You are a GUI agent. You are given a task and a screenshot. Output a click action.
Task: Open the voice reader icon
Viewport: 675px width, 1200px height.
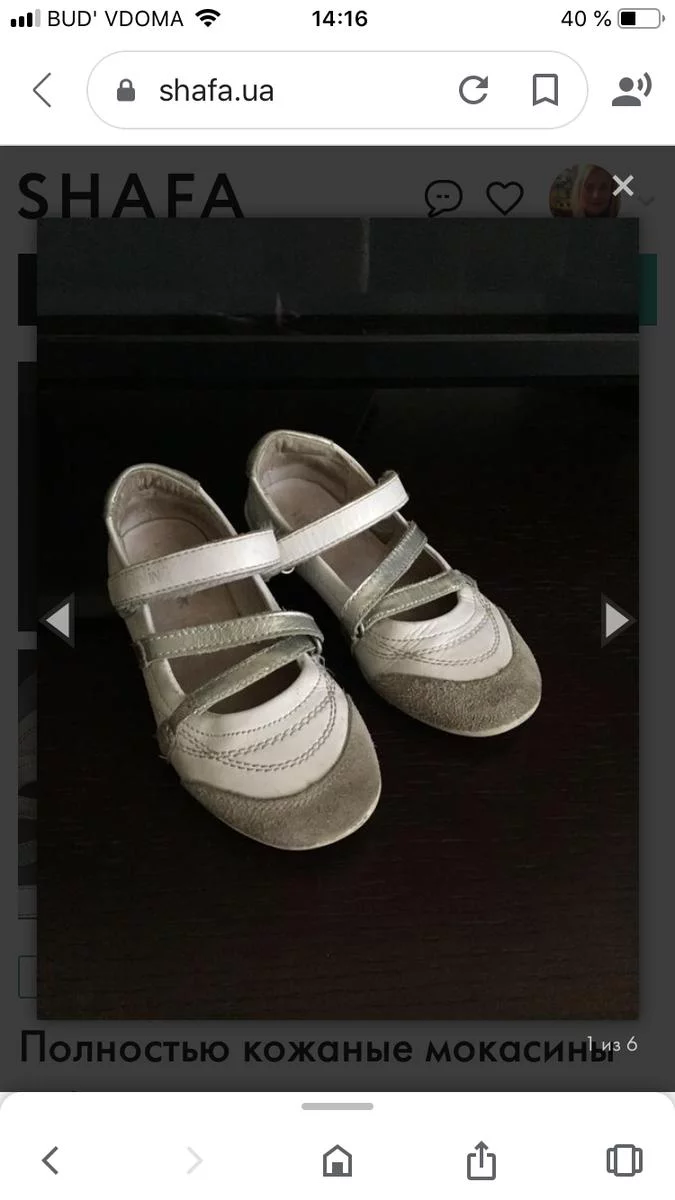pyautogui.click(x=631, y=90)
